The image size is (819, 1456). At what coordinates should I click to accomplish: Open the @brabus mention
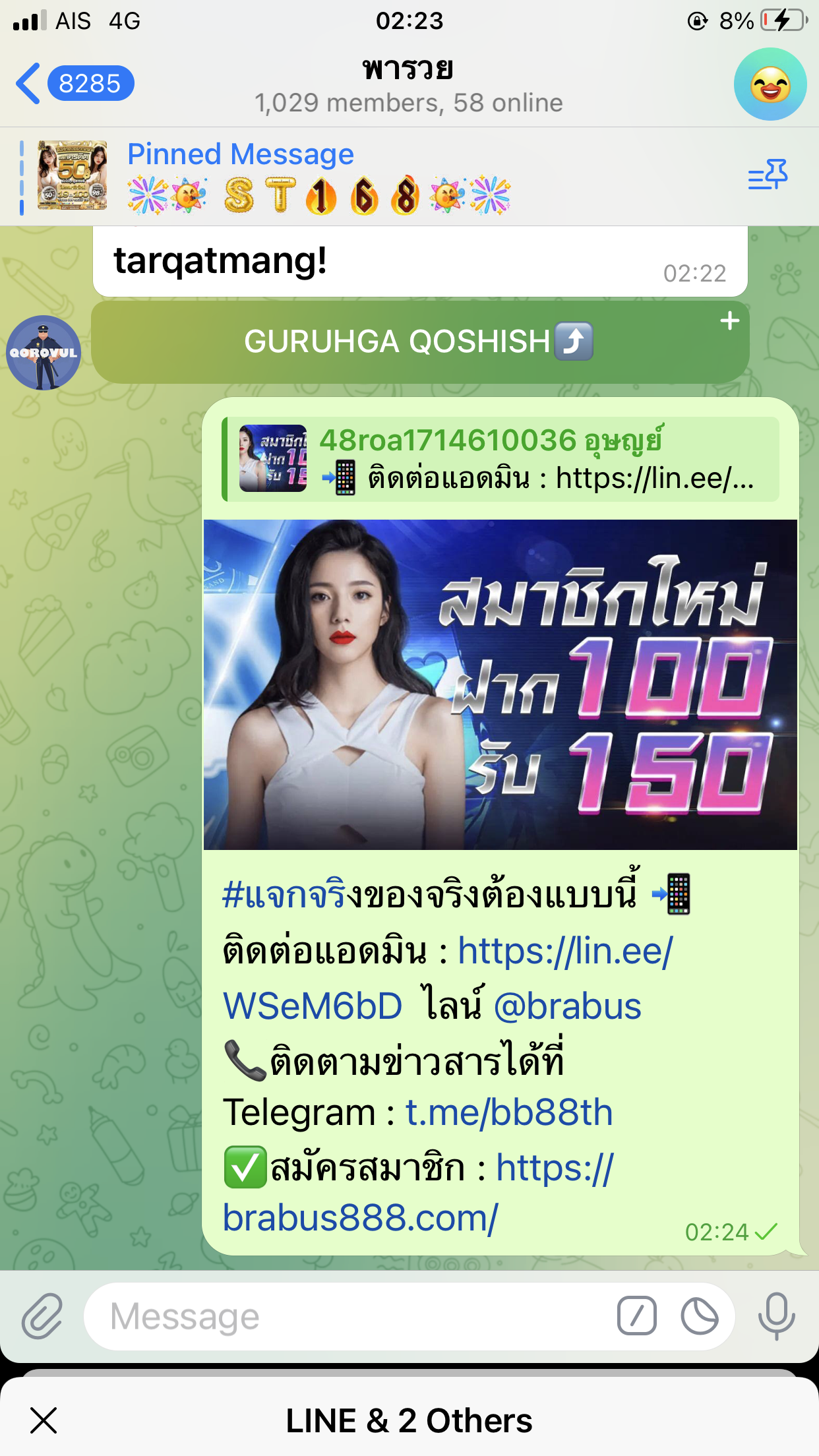pyautogui.click(x=567, y=1007)
